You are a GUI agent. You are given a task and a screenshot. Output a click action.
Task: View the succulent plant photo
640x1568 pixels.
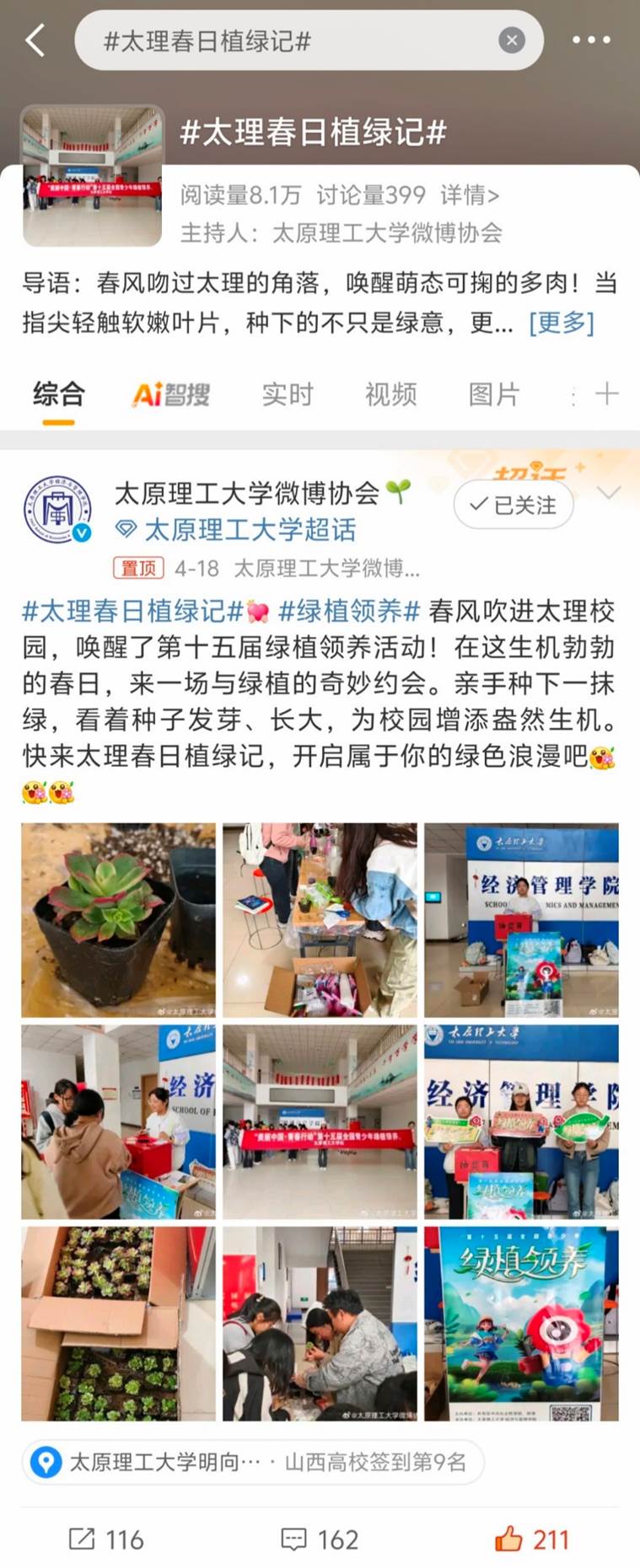pyautogui.click(x=118, y=920)
